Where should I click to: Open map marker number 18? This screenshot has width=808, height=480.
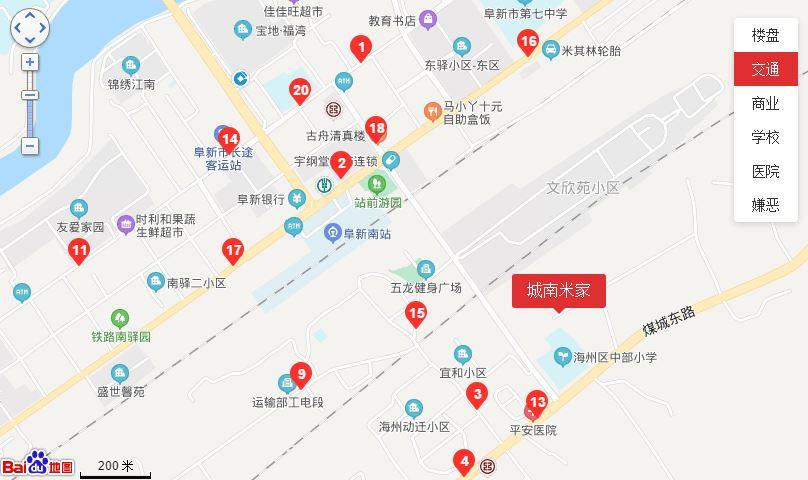tap(376, 129)
